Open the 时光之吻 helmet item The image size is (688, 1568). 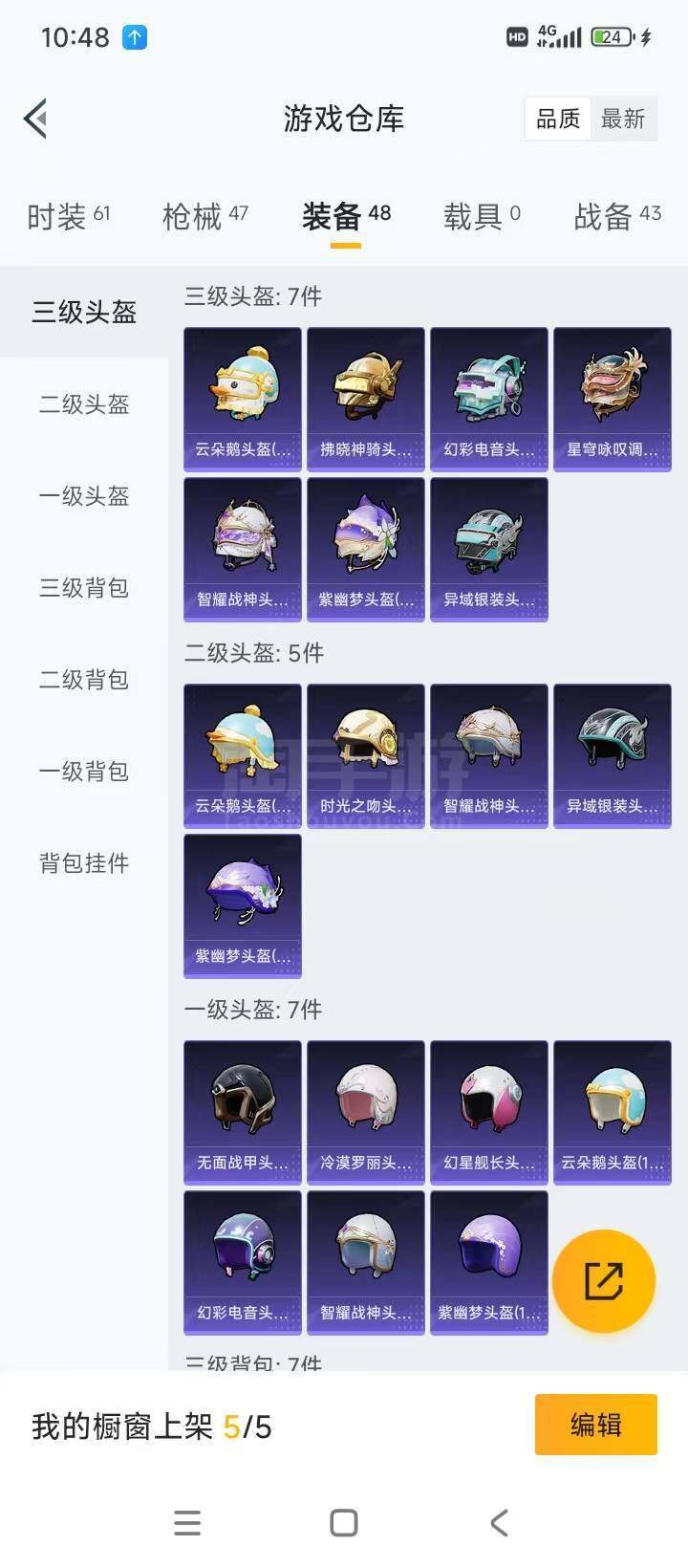point(366,755)
